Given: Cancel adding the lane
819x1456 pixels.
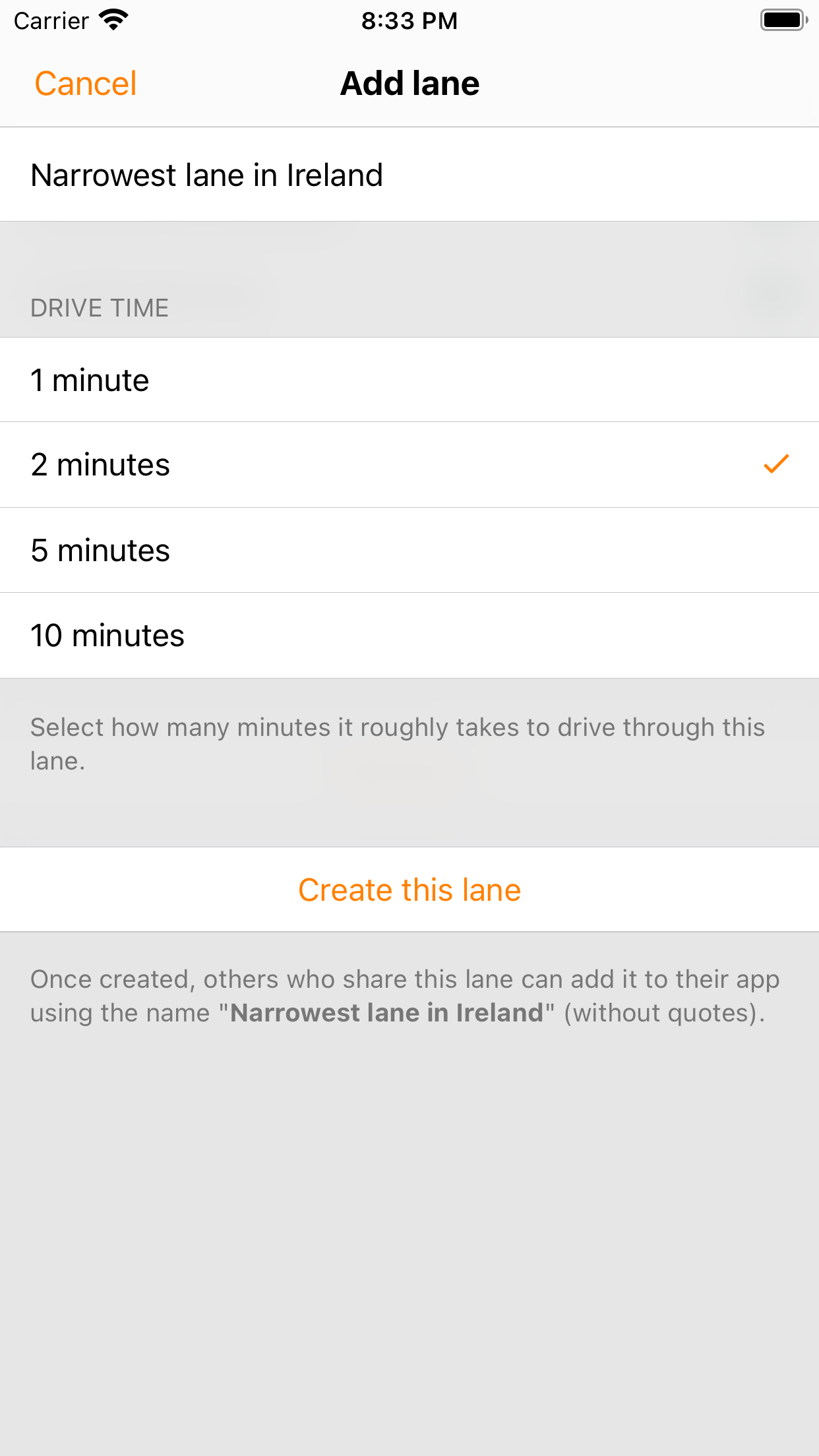Looking at the screenshot, I should click(86, 84).
